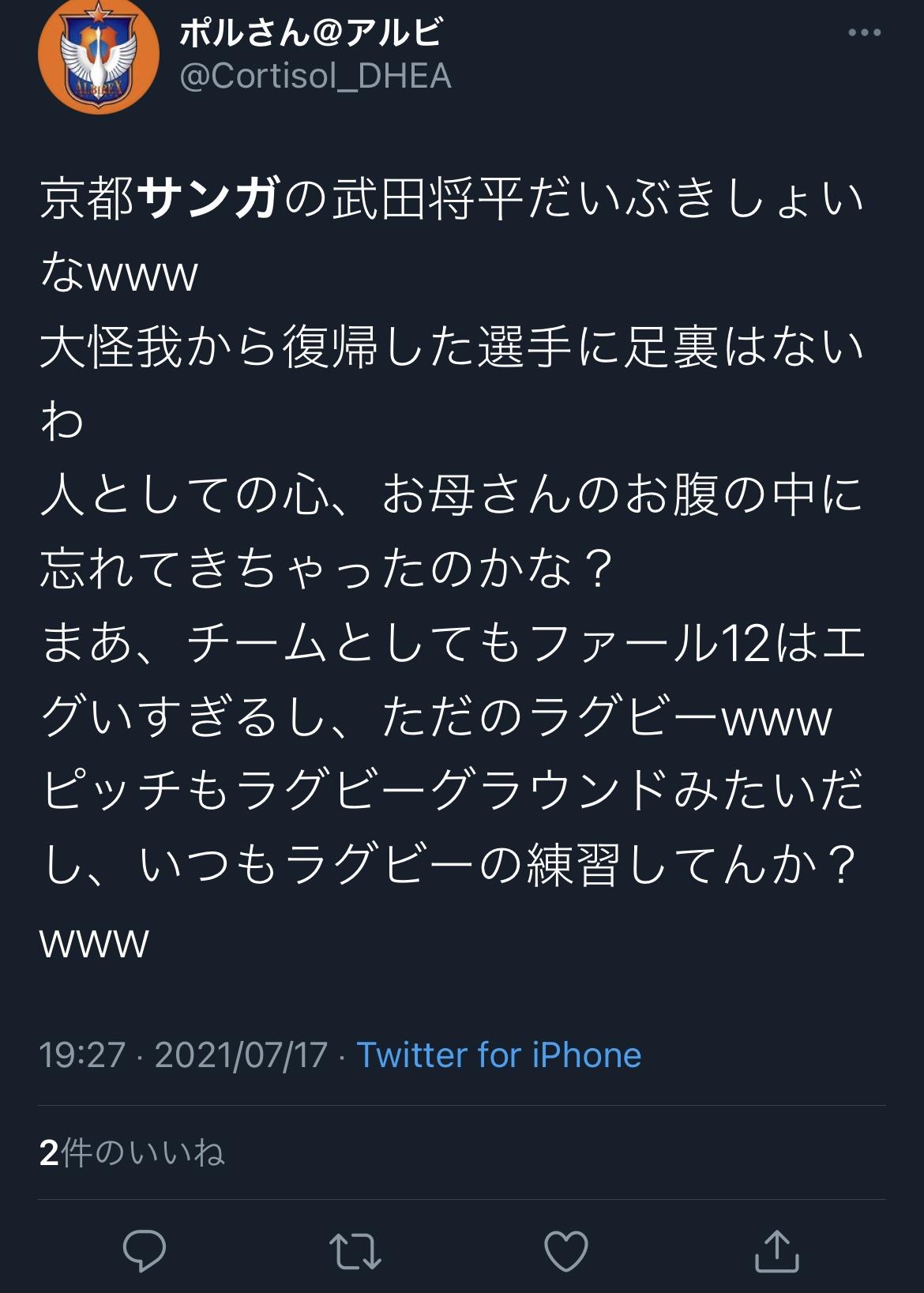Screen dimensions: 924x1293
Task: Retweet this post
Action: click(x=355, y=1251)
